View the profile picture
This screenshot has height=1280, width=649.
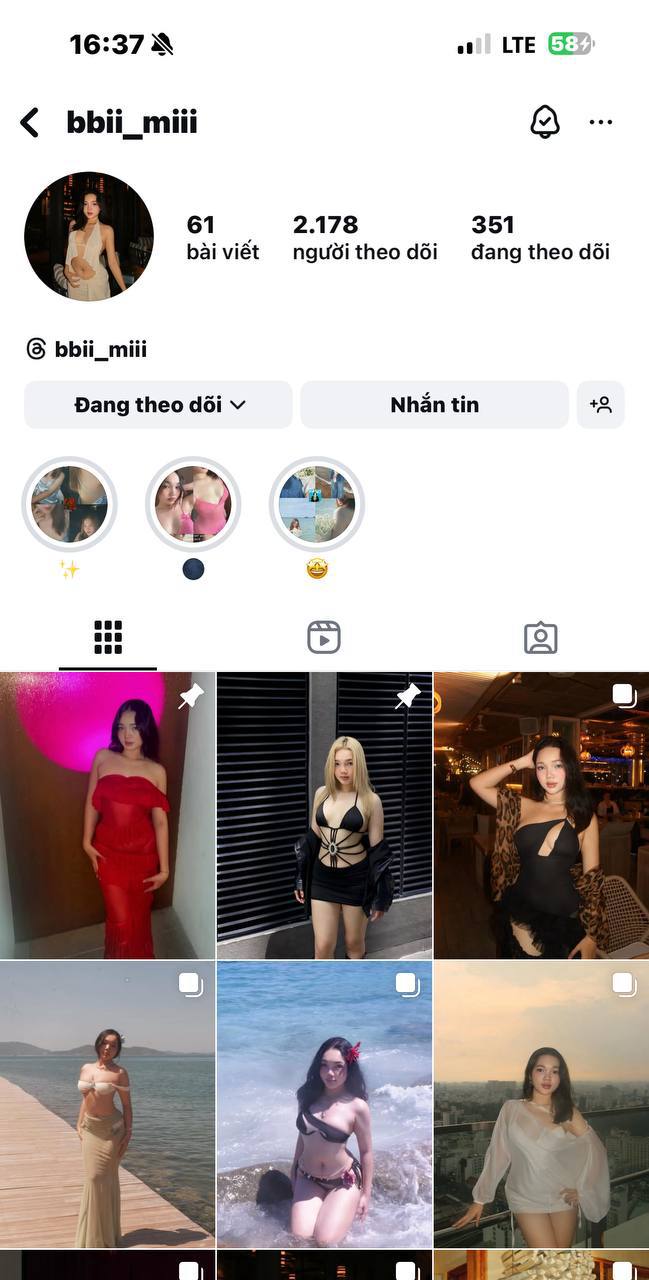tap(89, 237)
